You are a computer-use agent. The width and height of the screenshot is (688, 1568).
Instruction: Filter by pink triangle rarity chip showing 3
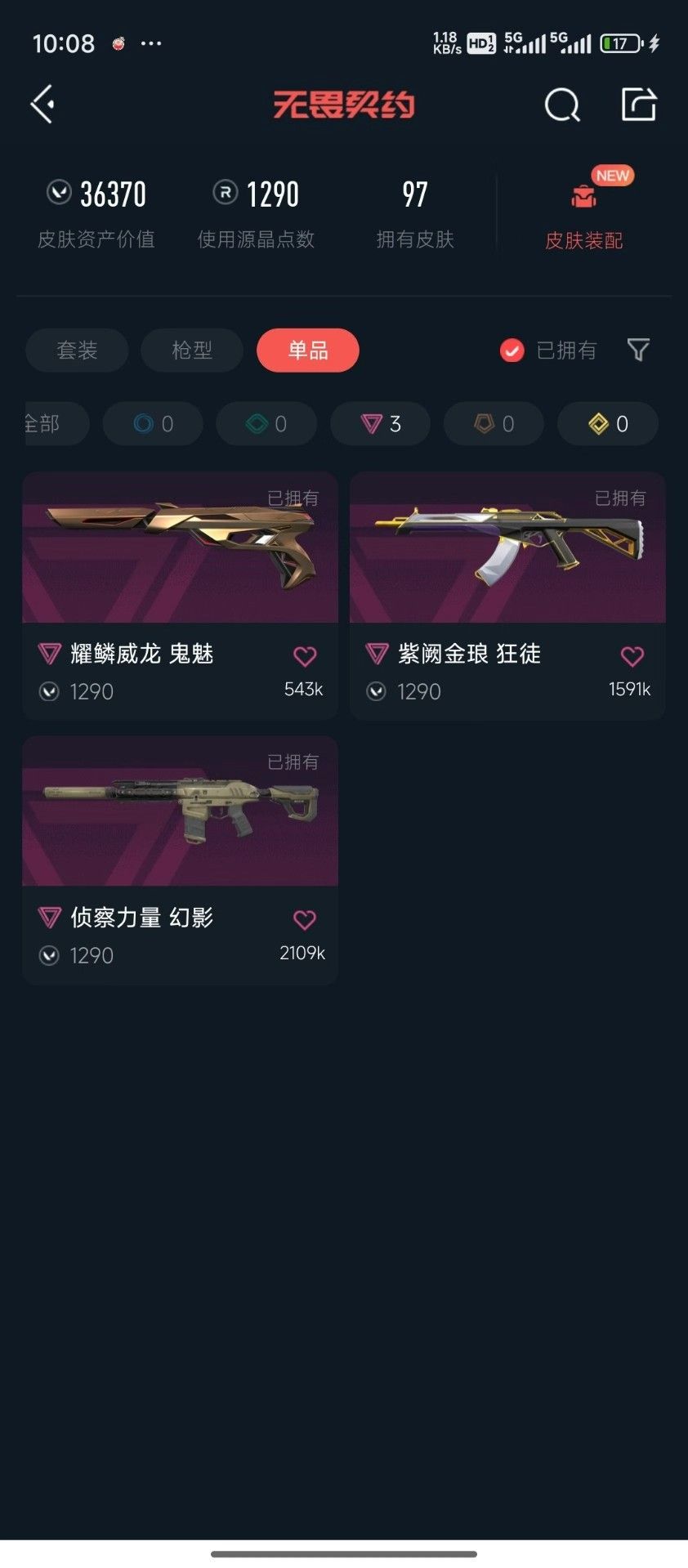click(x=380, y=424)
